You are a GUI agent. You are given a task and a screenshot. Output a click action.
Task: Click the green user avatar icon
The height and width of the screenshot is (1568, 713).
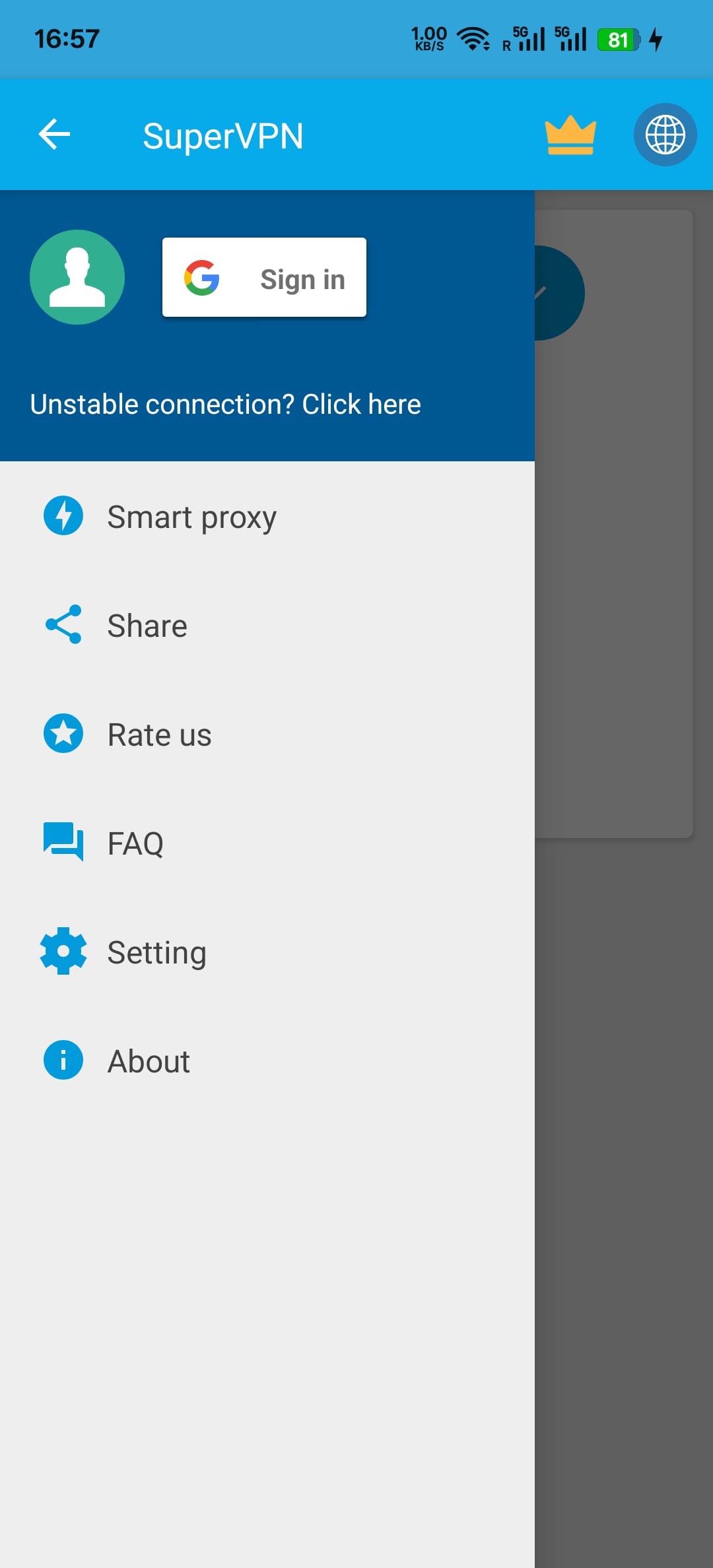[77, 277]
